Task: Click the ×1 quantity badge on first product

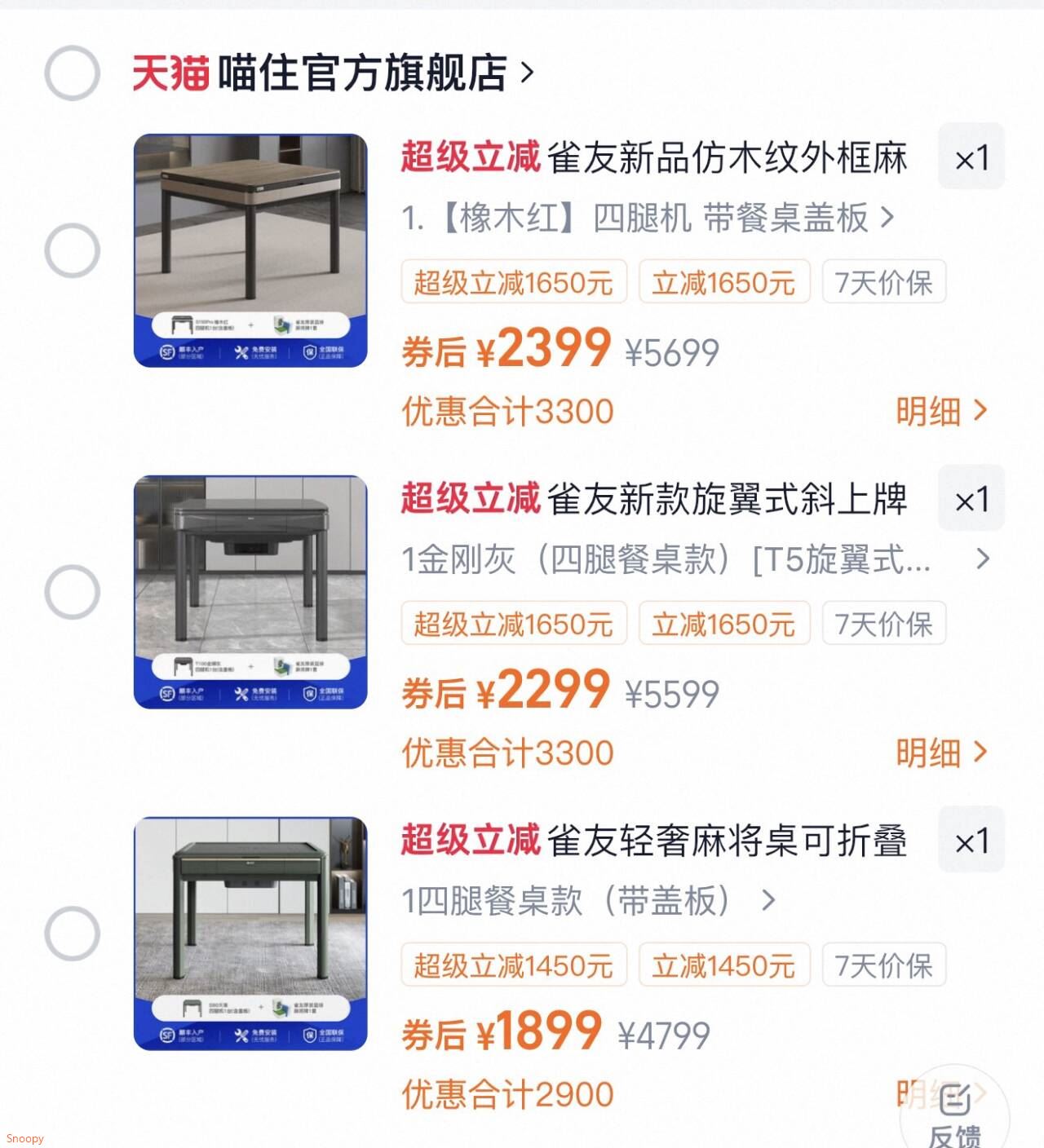Action: pyautogui.click(x=971, y=157)
